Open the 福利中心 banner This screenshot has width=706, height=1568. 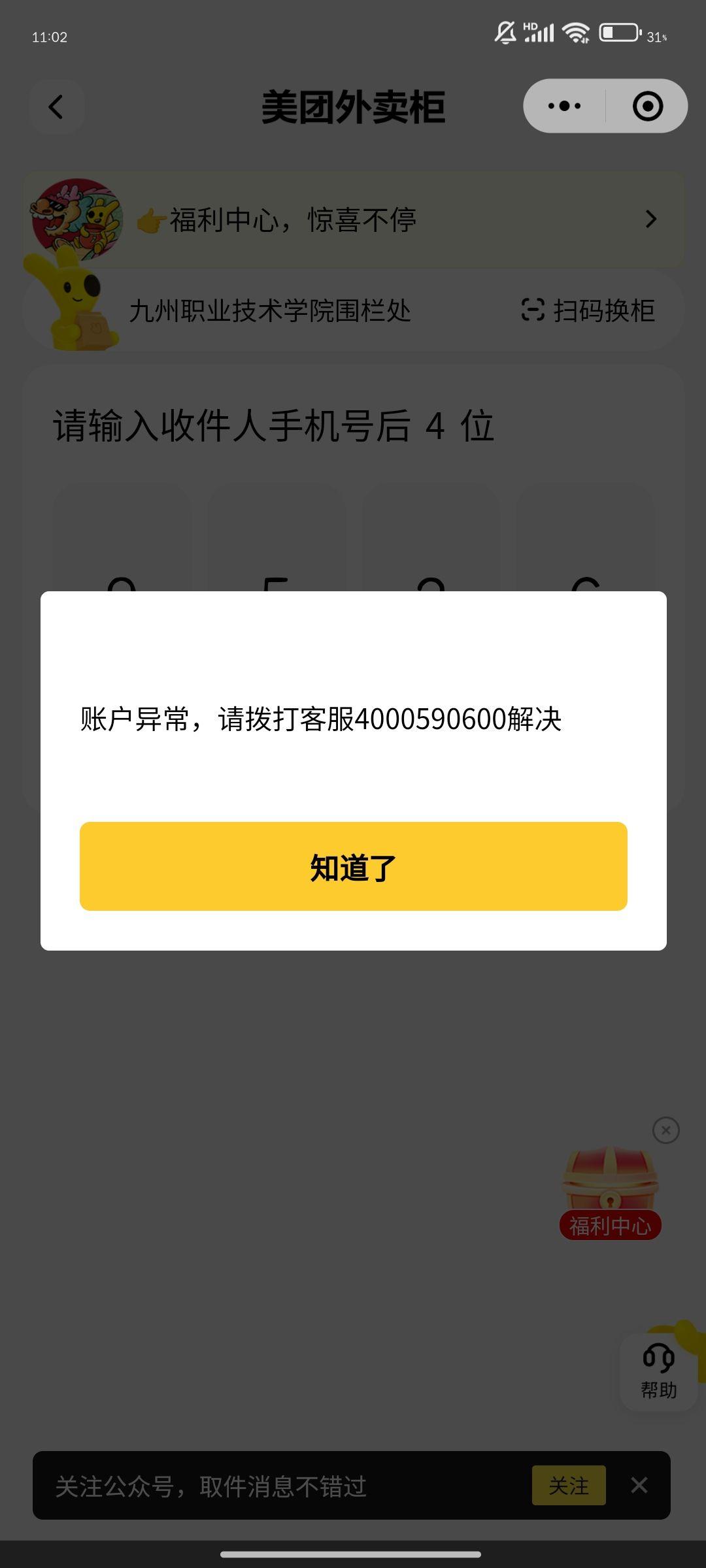tap(353, 220)
